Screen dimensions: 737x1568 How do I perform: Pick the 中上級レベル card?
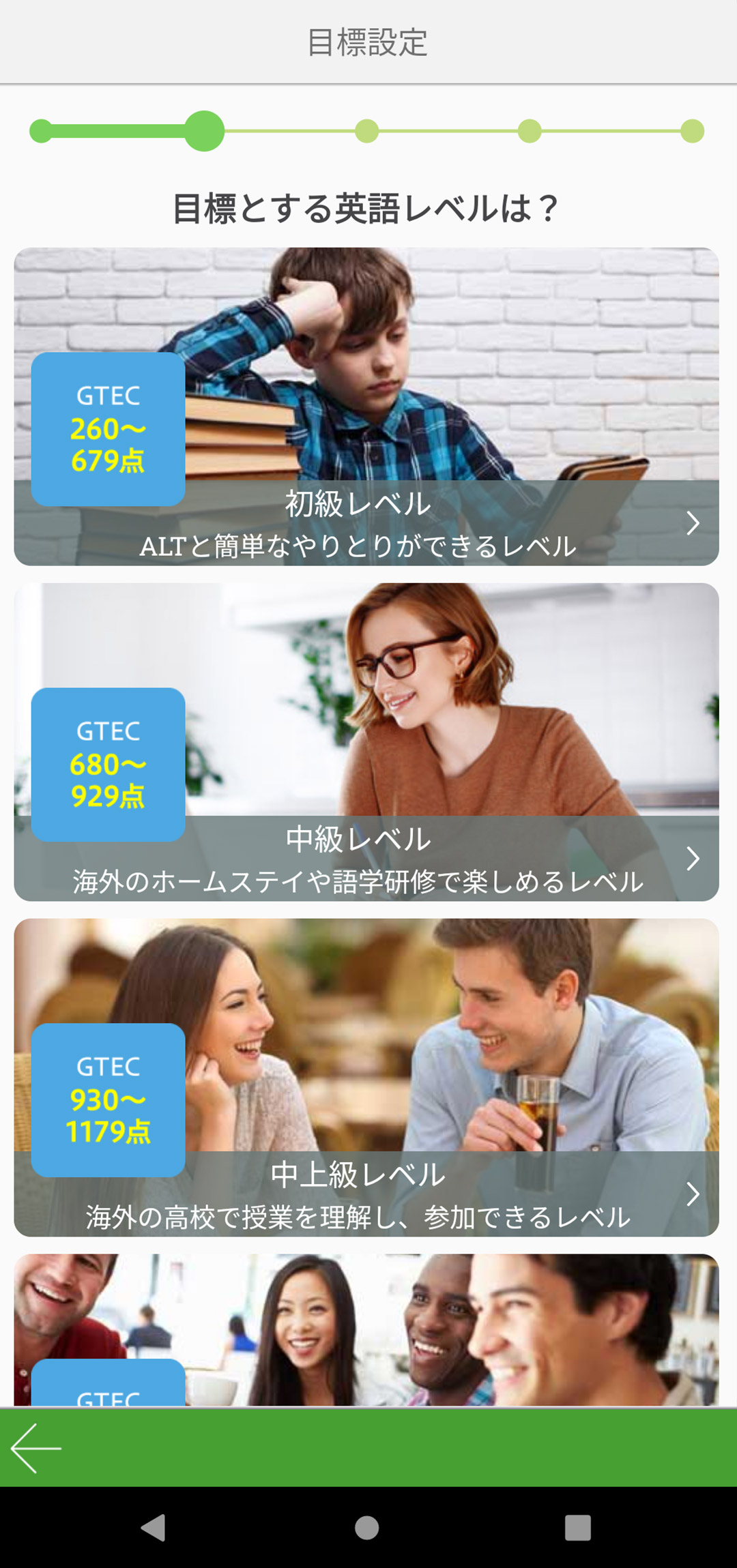366,1078
